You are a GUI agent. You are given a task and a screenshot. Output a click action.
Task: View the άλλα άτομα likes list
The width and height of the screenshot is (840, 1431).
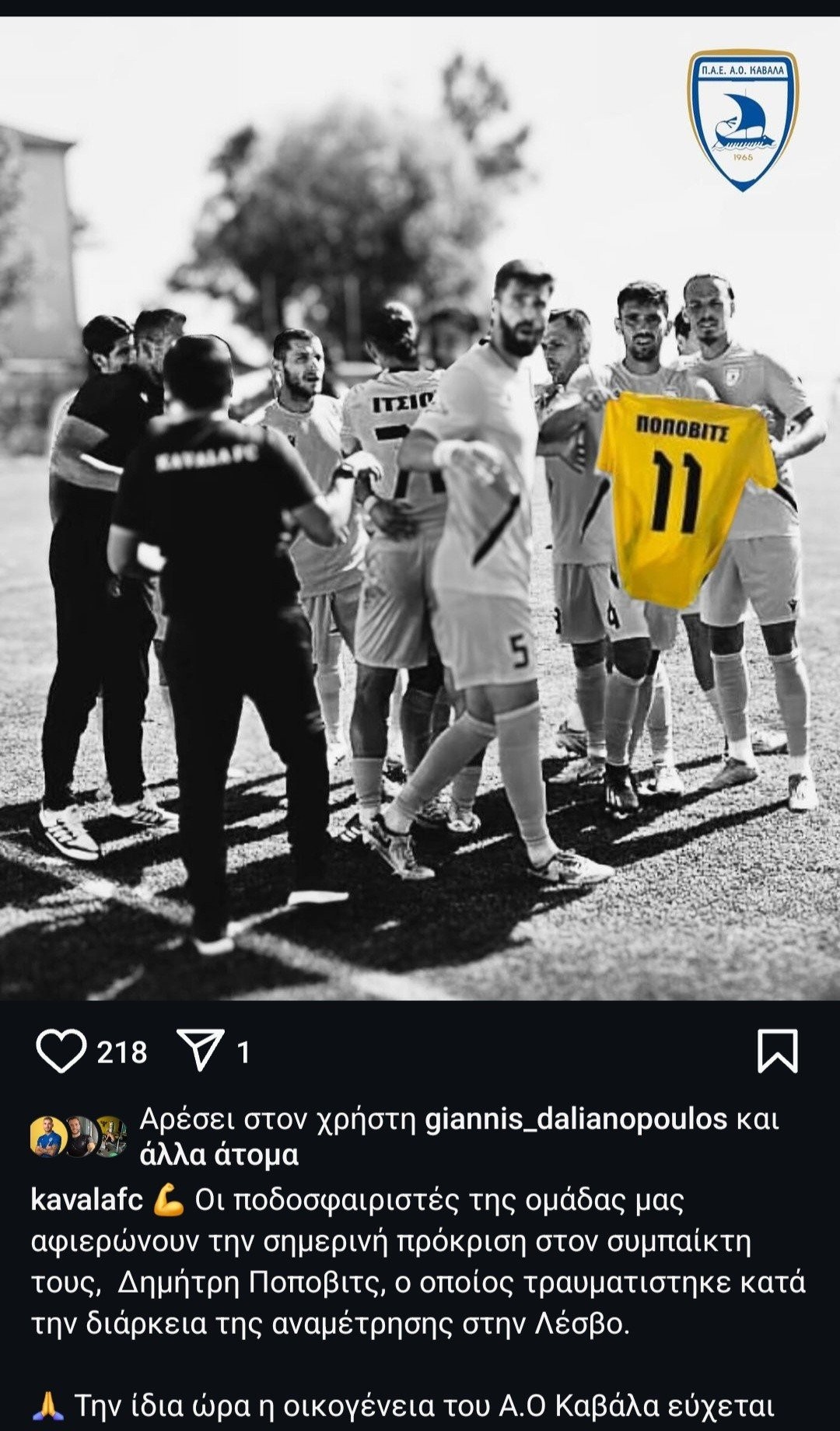click(219, 1155)
